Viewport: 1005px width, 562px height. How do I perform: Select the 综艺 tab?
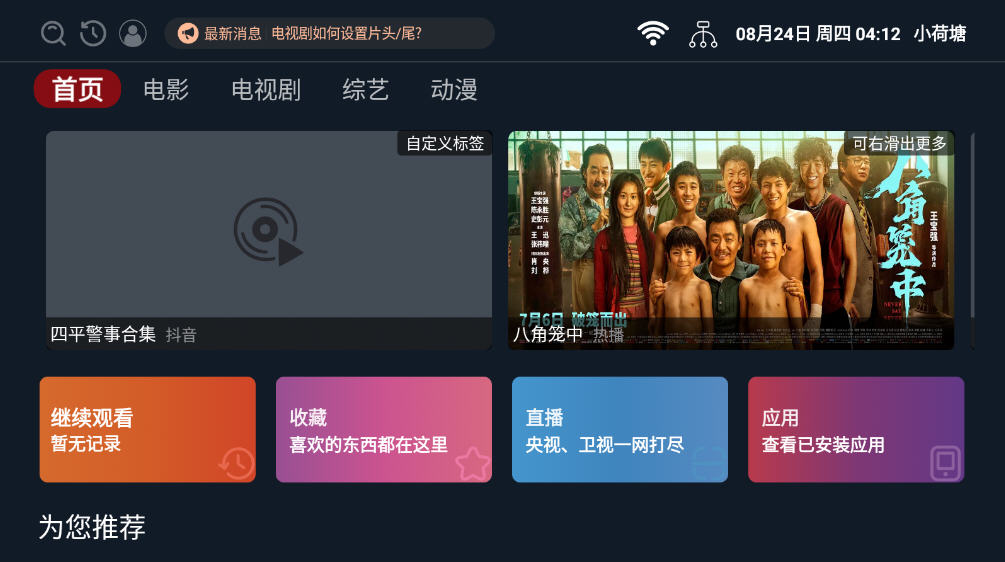365,90
